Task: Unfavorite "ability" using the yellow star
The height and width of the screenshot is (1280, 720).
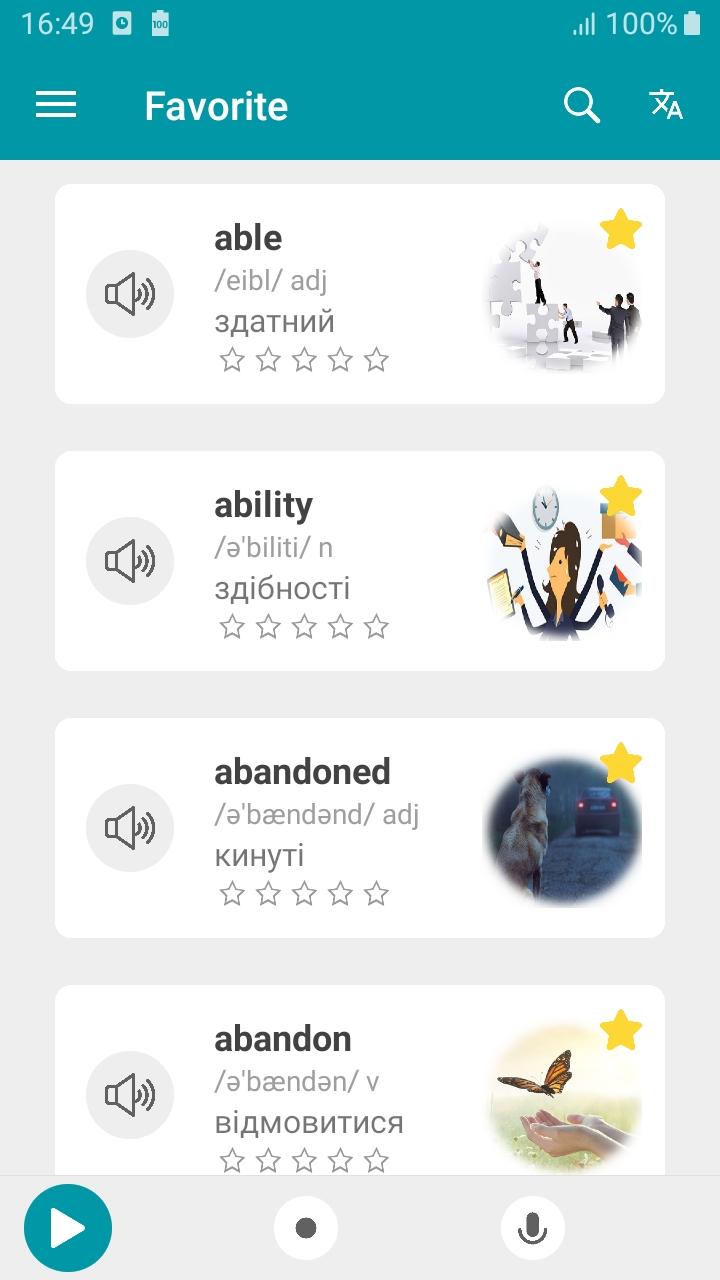Action: (x=621, y=496)
